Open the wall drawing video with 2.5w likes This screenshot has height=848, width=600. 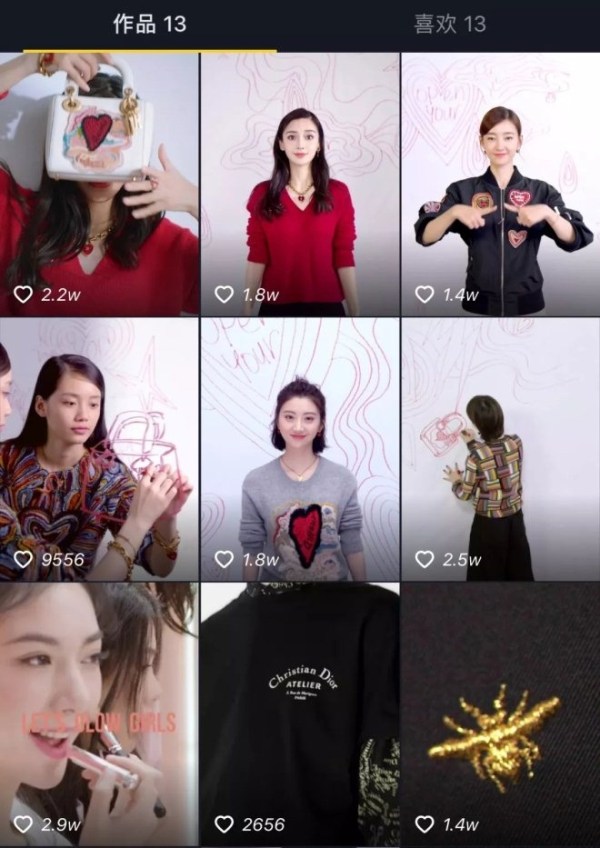(501, 450)
